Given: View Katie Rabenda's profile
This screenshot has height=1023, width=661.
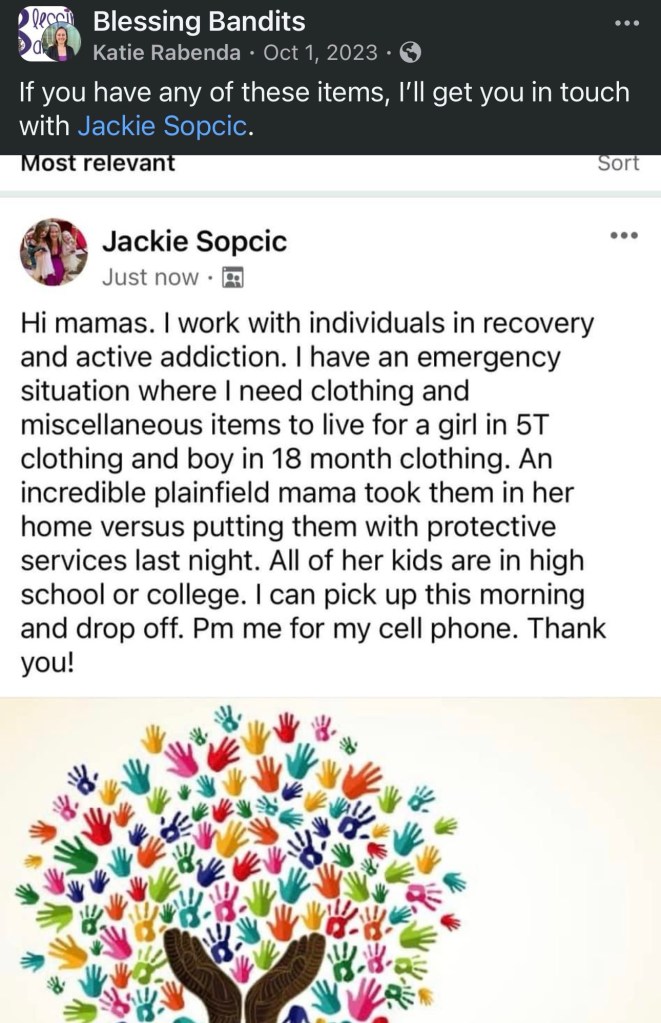Looking at the screenshot, I should (166, 52).
